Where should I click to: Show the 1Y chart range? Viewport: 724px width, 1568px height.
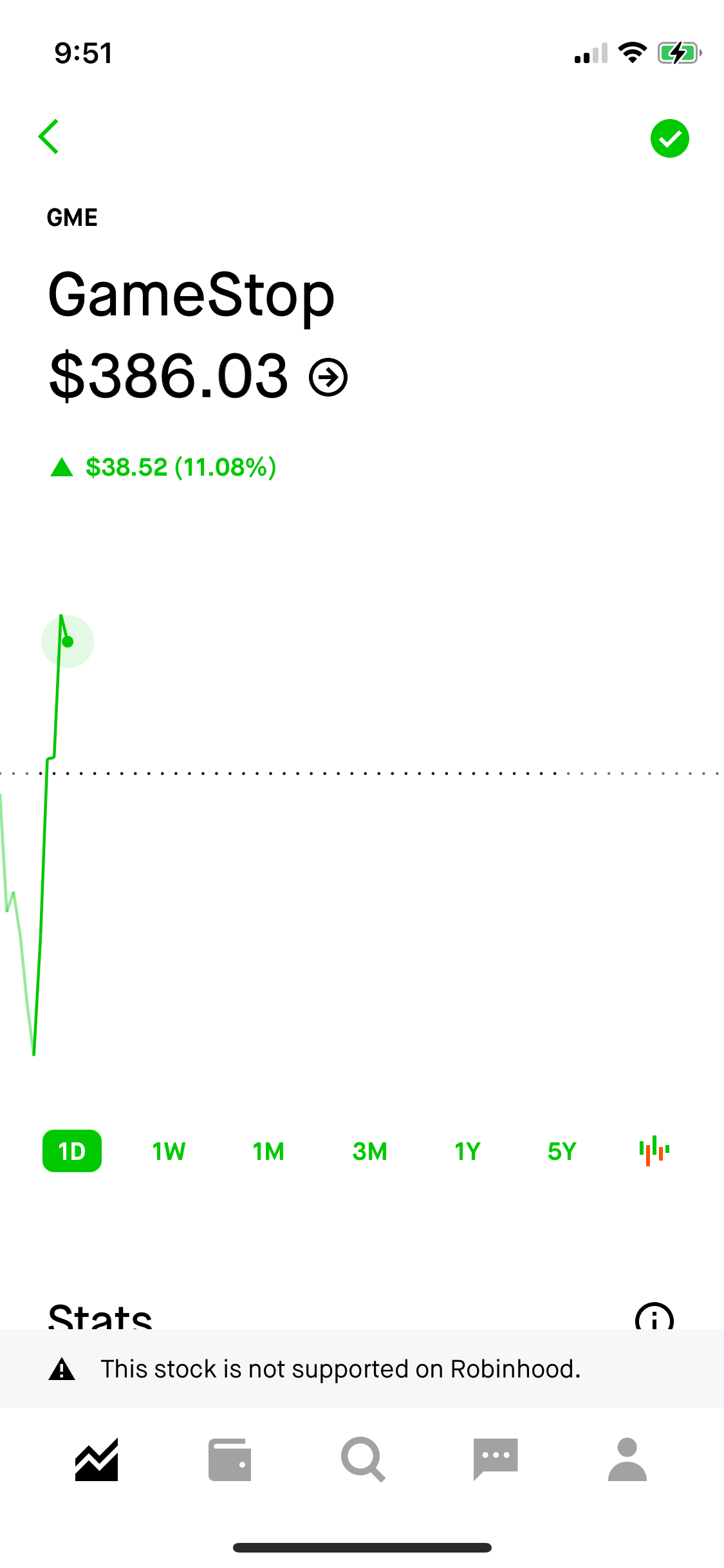click(x=468, y=1151)
